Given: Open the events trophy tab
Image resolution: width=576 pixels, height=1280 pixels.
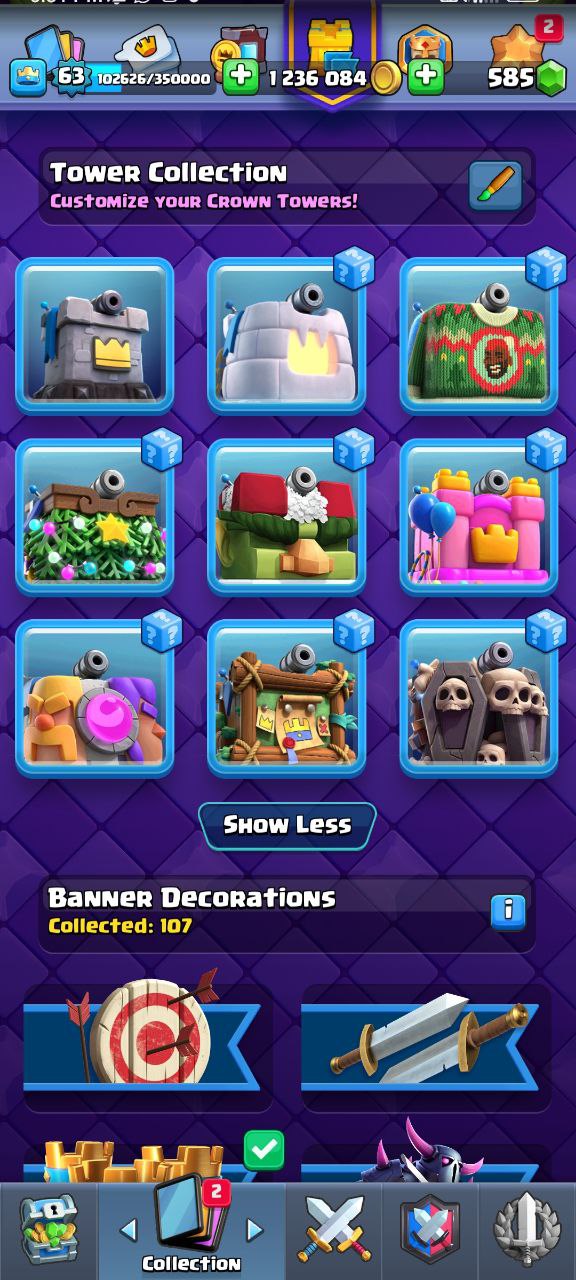Looking at the screenshot, I should [x=527, y=1231].
